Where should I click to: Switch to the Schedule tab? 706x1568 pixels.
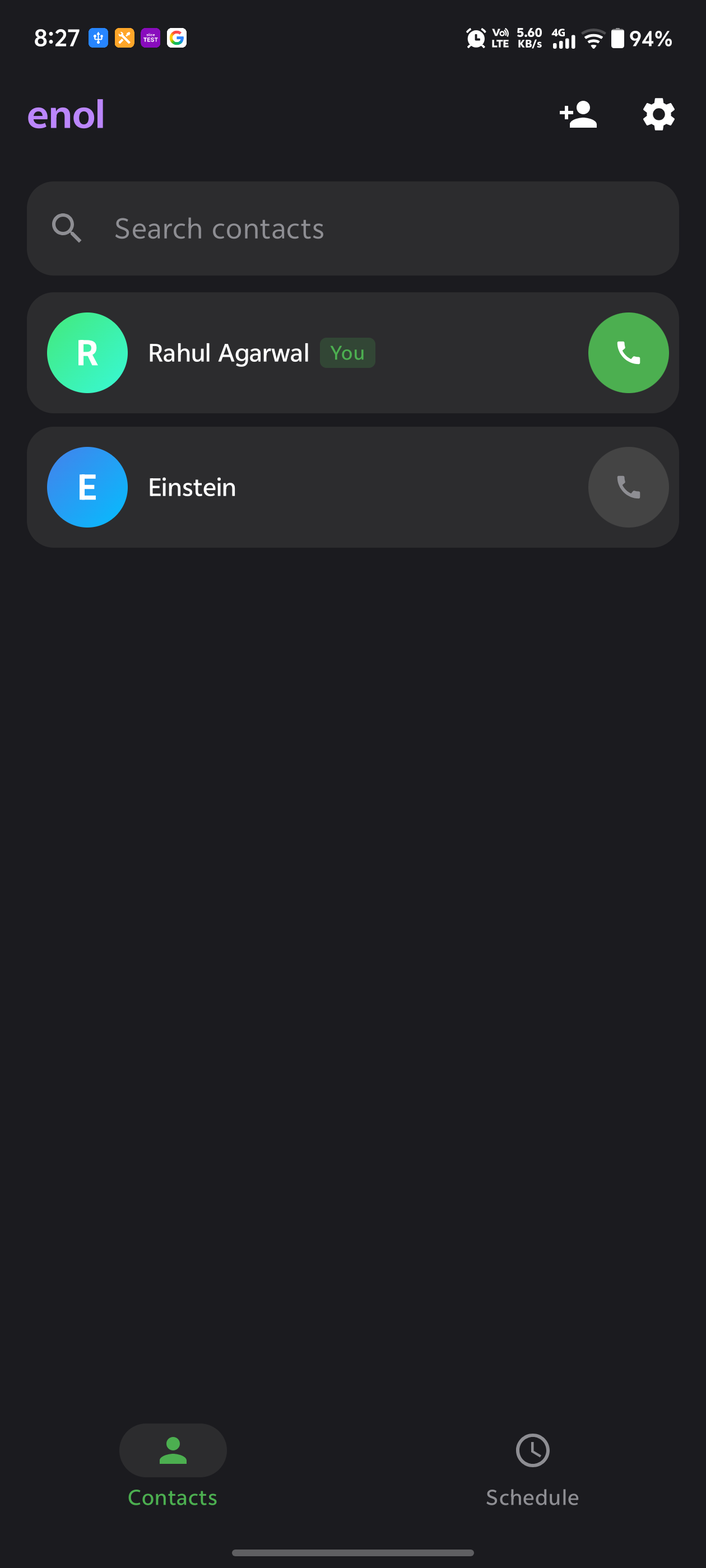pyautogui.click(x=532, y=1467)
